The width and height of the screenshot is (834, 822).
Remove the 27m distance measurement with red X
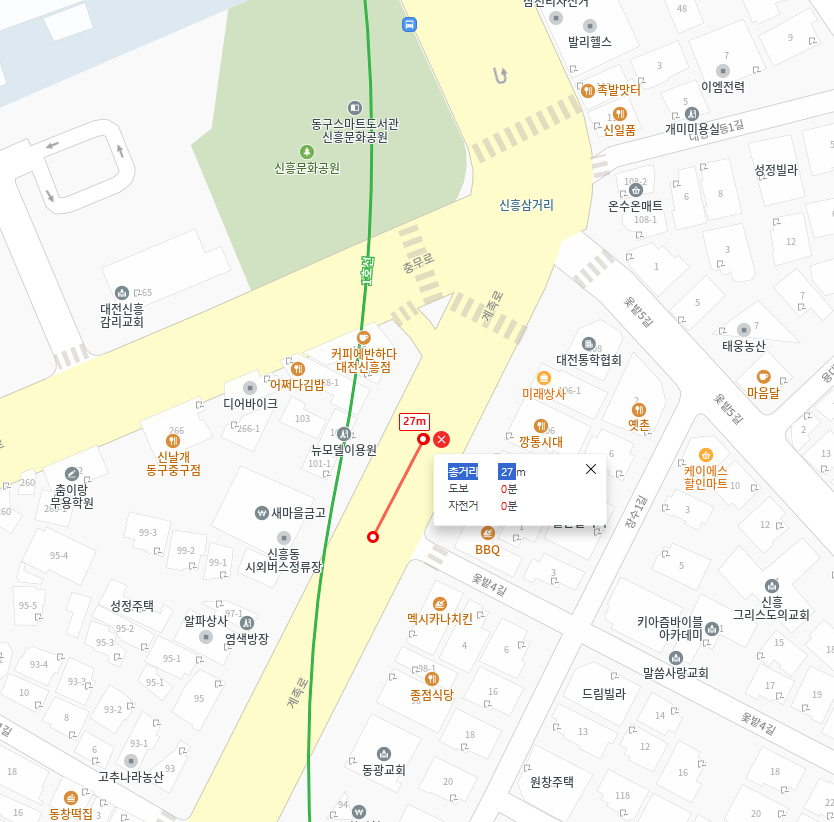pos(441,439)
